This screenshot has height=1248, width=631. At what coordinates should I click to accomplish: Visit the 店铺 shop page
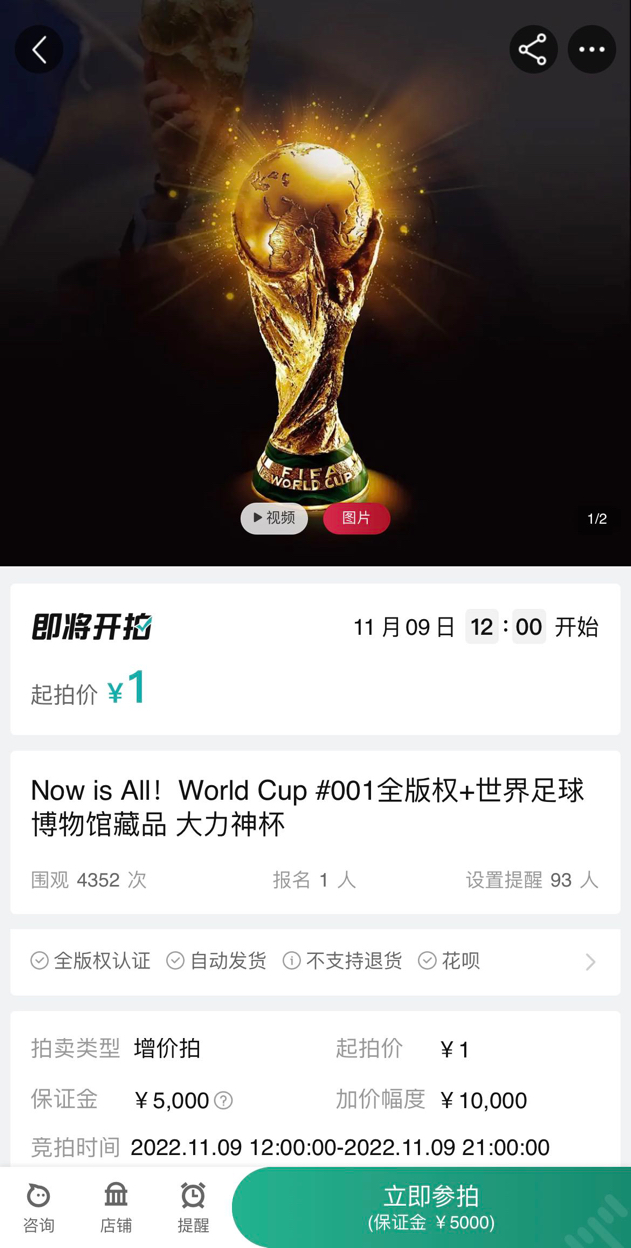pyautogui.click(x=116, y=1206)
